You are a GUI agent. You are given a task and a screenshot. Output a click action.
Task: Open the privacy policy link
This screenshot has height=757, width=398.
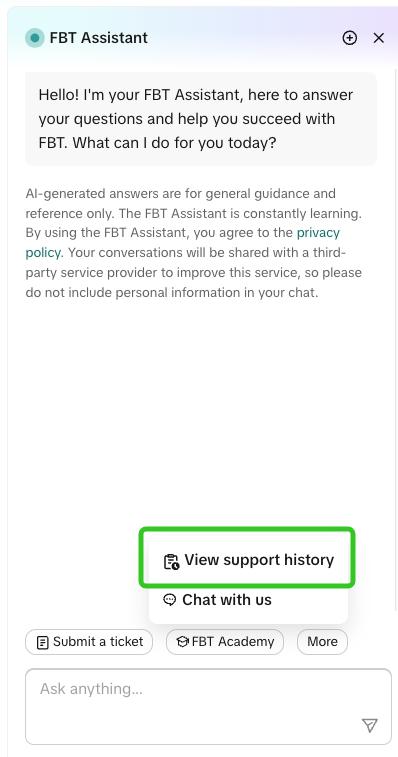183,242
